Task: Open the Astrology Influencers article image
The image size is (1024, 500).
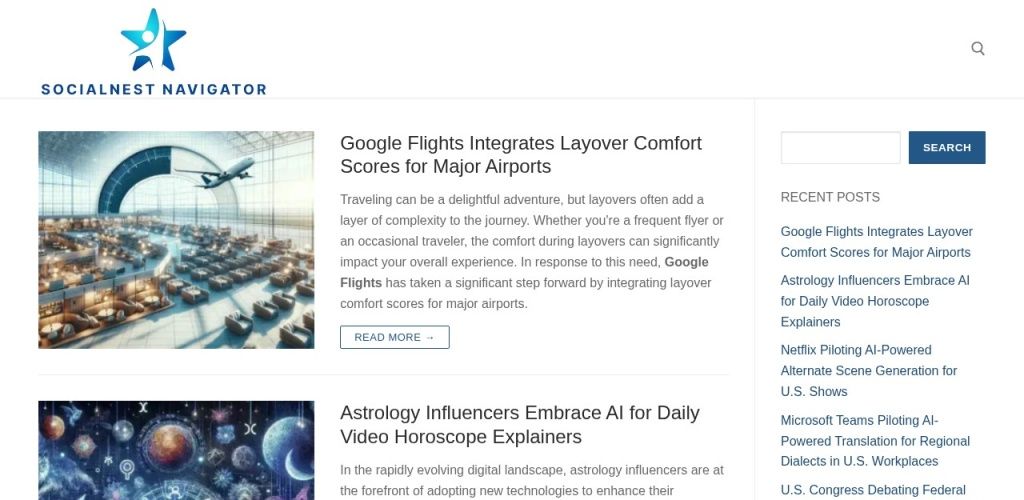Action: coord(176,450)
